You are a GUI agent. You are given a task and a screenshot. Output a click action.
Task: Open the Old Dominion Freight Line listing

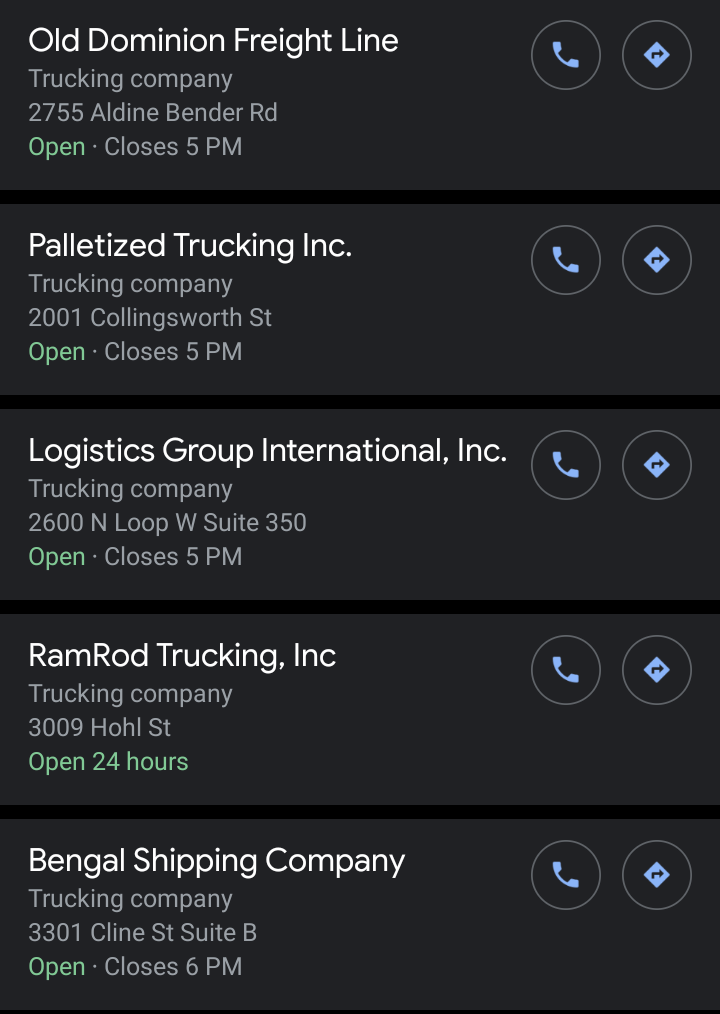click(x=213, y=41)
